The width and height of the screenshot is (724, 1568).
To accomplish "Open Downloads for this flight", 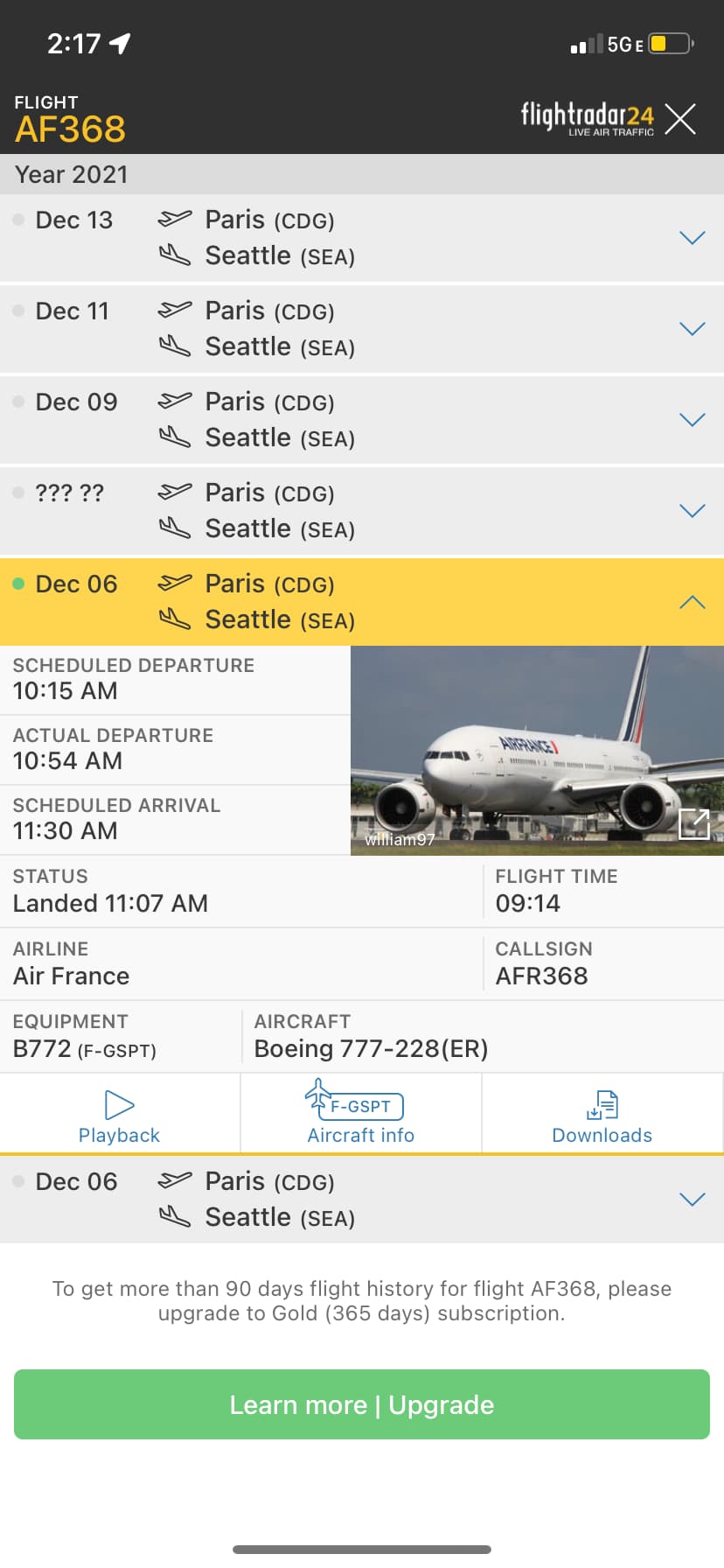I will (x=602, y=1116).
